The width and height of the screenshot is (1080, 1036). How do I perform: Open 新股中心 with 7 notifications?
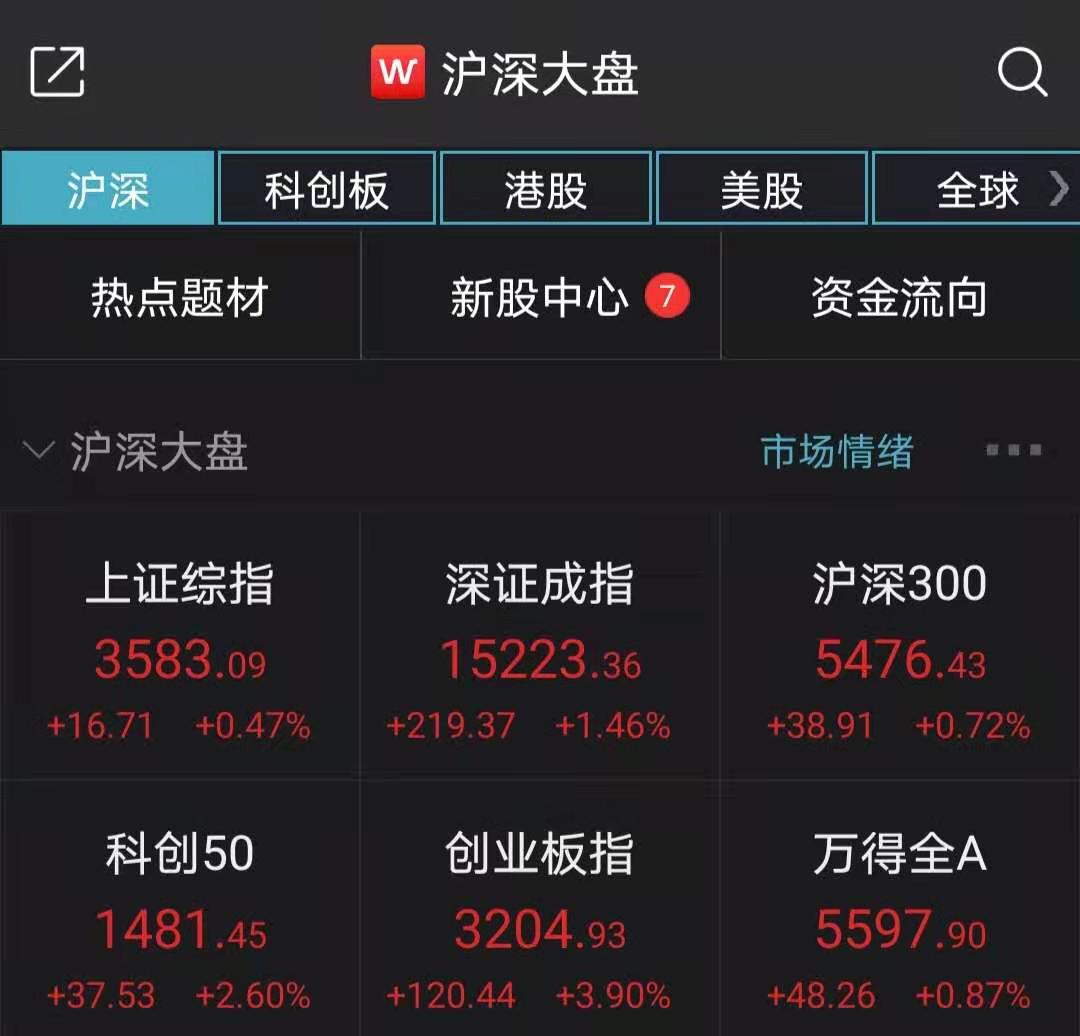540,298
